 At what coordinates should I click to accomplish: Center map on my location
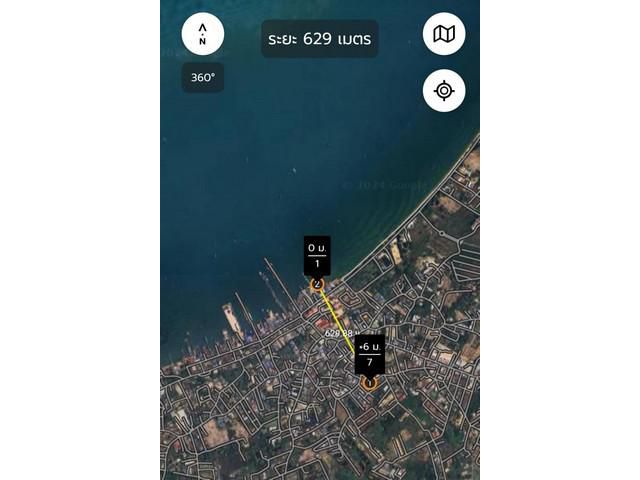444,91
